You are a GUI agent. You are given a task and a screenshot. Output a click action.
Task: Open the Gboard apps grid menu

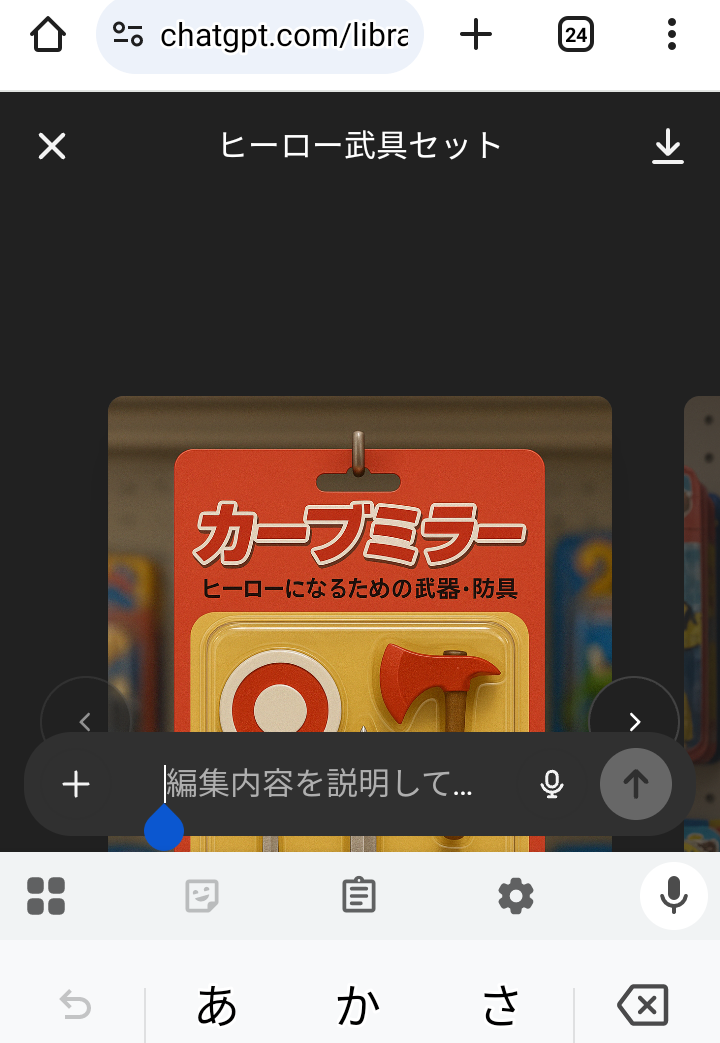pos(47,896)
